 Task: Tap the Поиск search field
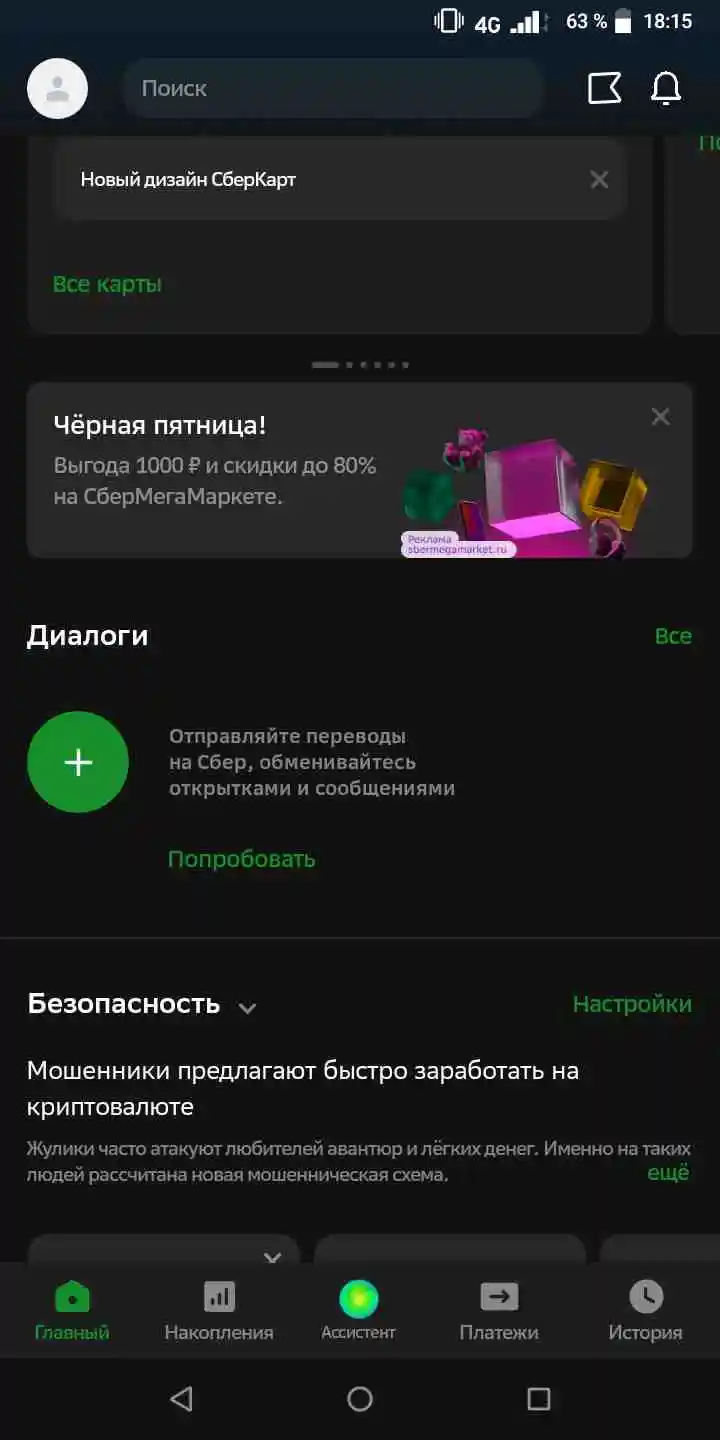tap(333, 88)
